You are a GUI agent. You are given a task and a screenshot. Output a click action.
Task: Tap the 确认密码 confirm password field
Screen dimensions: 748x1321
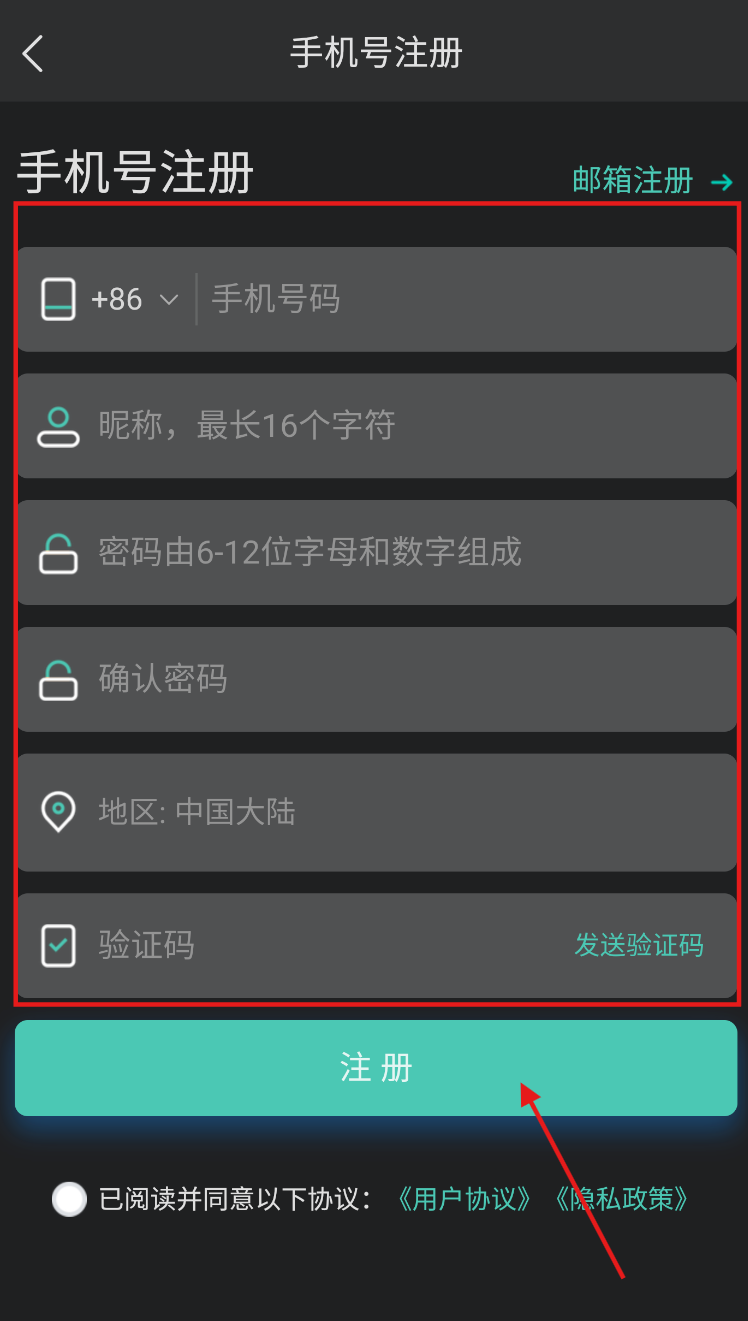coord(400,679)
